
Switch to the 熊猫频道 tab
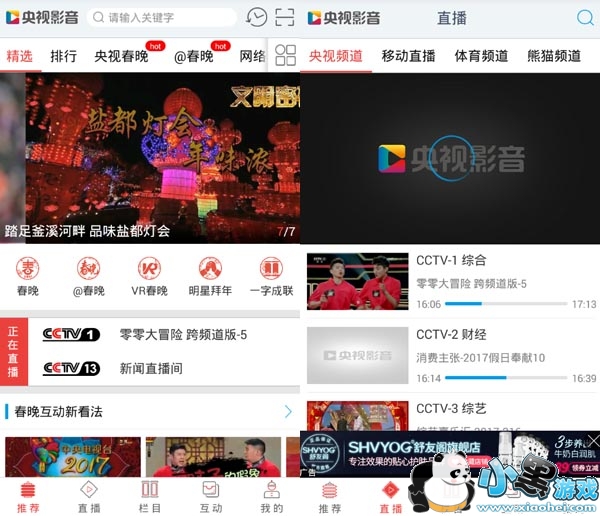point(554,56)
